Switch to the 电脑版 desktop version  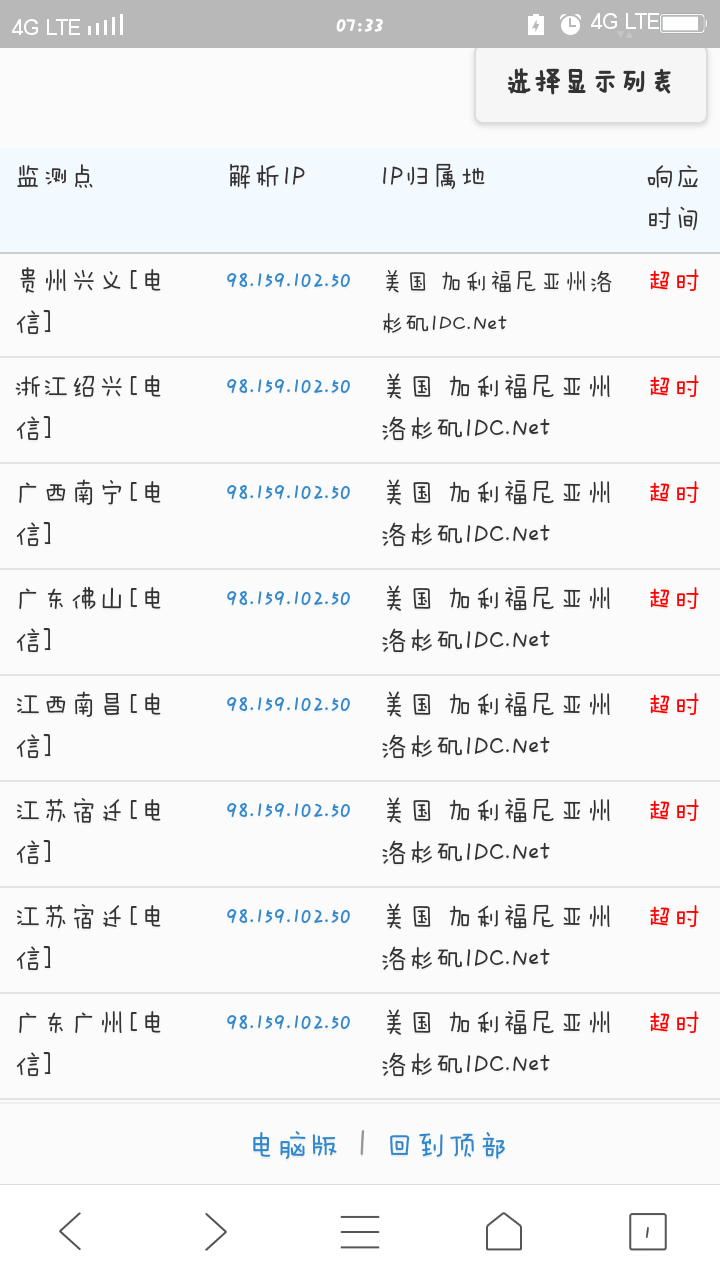294,1145
